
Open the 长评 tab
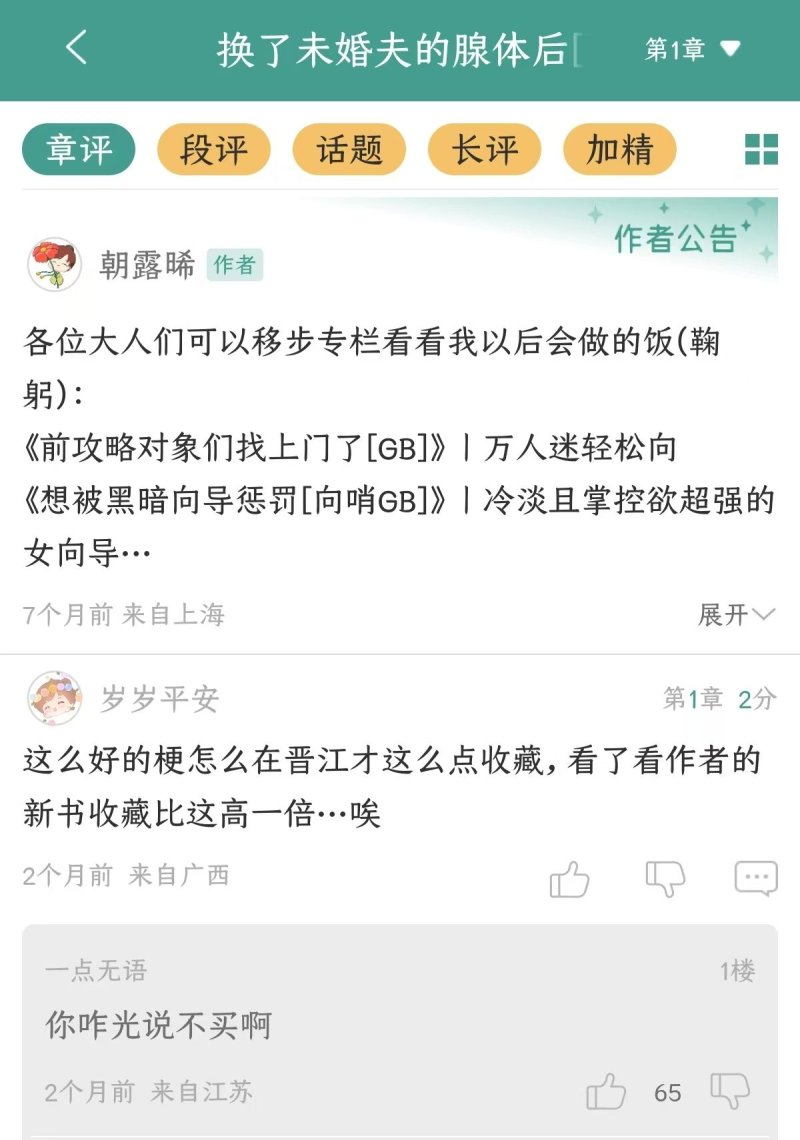(x=484, y=150)
